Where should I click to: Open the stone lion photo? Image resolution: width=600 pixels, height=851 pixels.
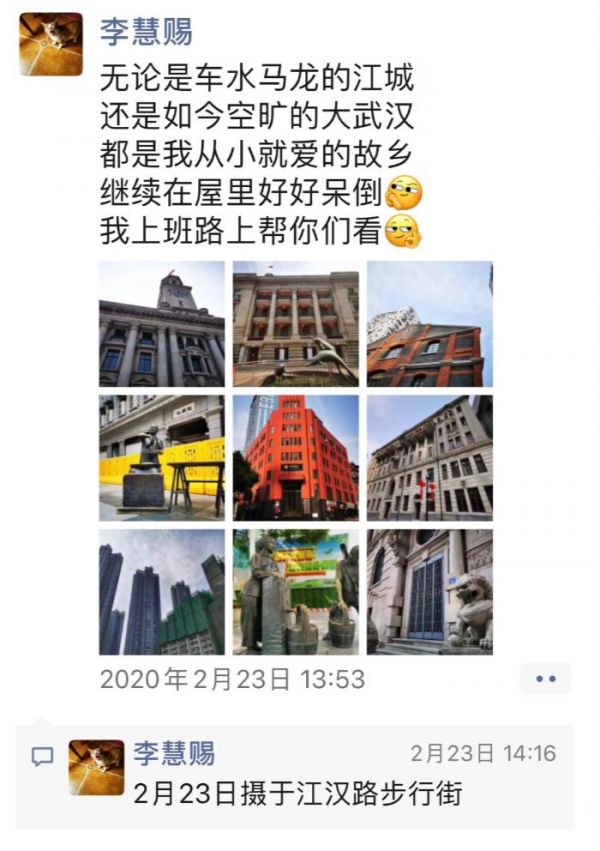tap(430, 592)
